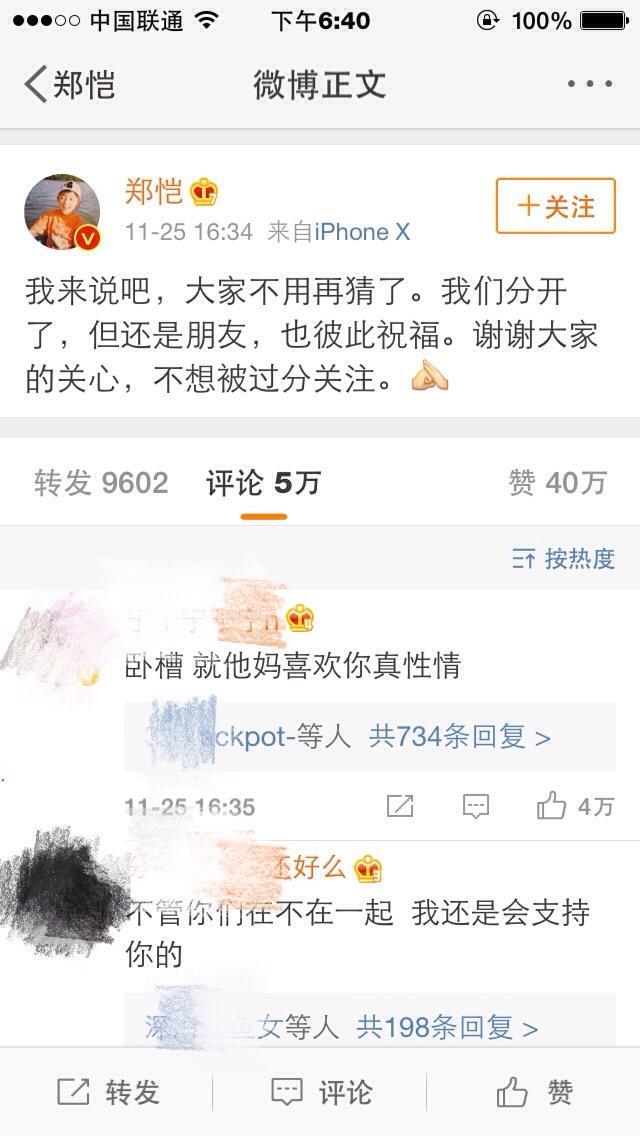
Task: Follow 郑恺 with the 关注 button
Action: (556, 207)
